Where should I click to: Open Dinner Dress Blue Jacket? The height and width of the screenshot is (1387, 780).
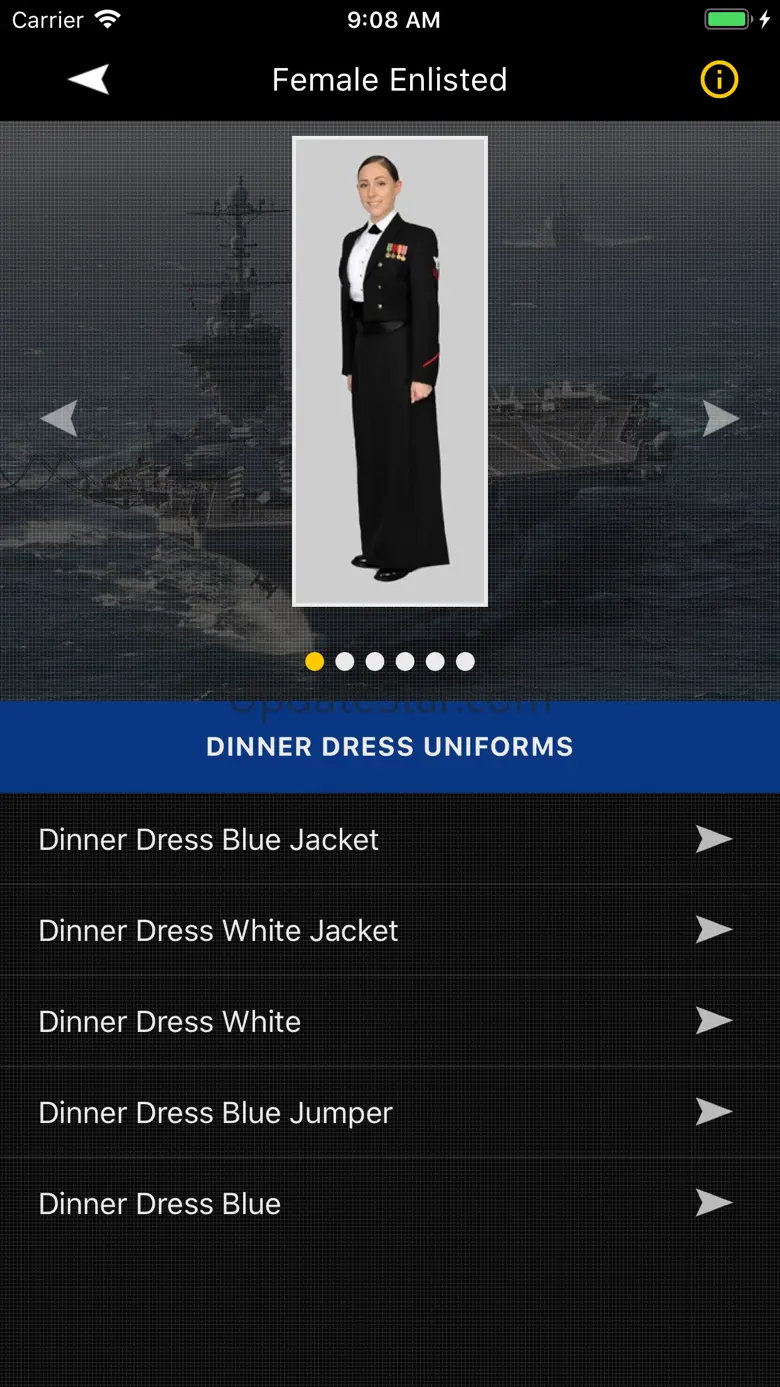[x=390, y=839]
